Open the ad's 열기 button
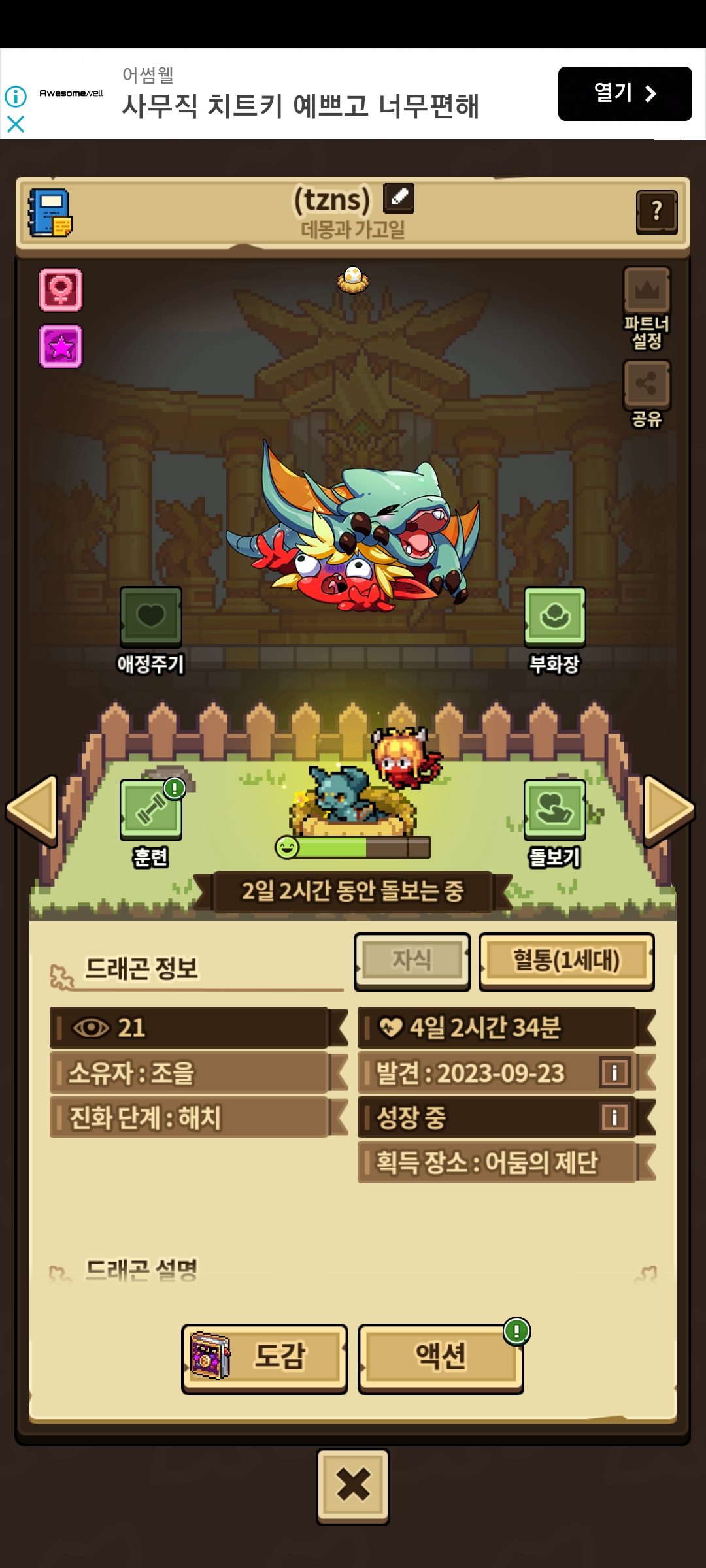The image size is (706, 1568). (x=624, y=93)
